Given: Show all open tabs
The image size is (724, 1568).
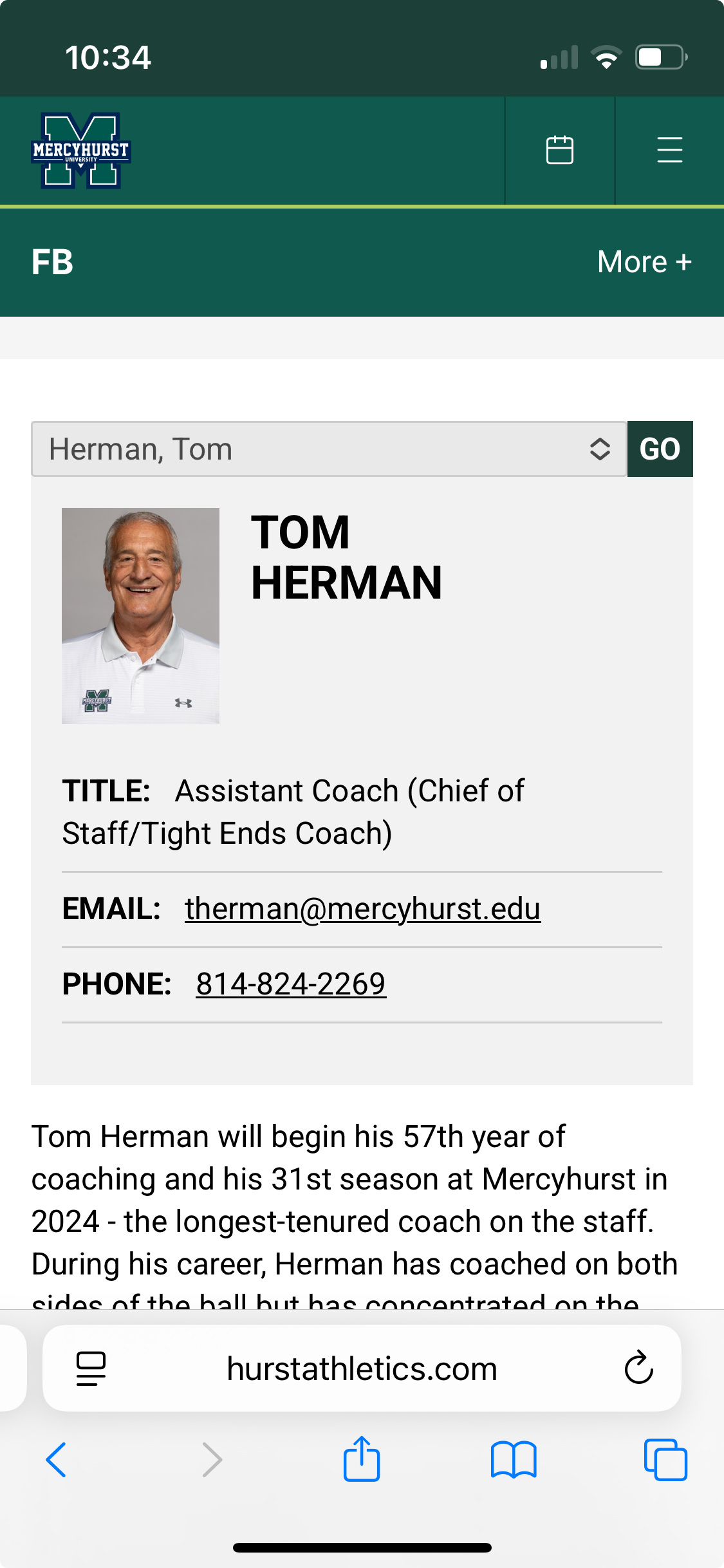Looking at the screenshot, I should (x=665, y=1459).
